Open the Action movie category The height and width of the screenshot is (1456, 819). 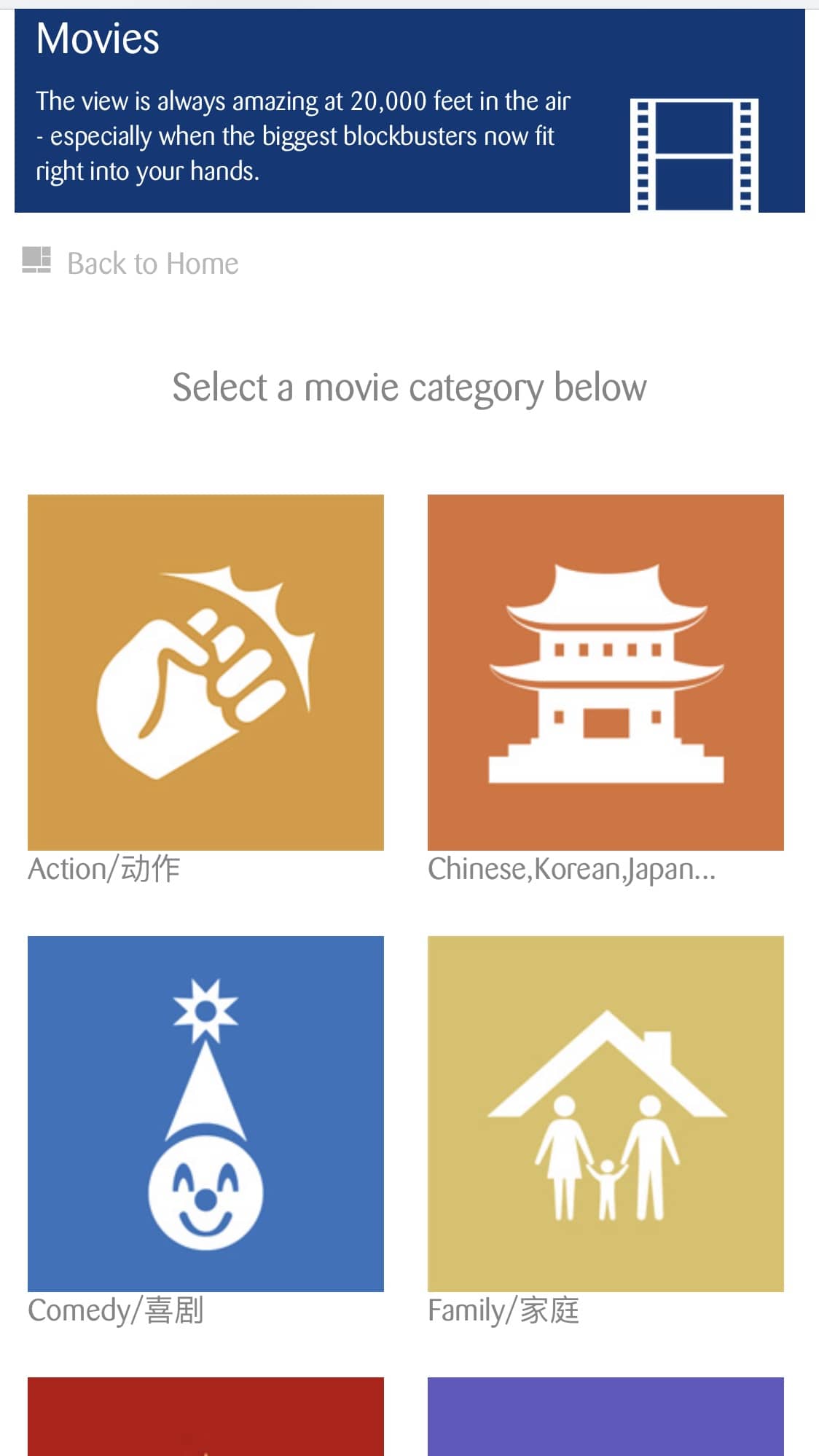click(205, 672)
